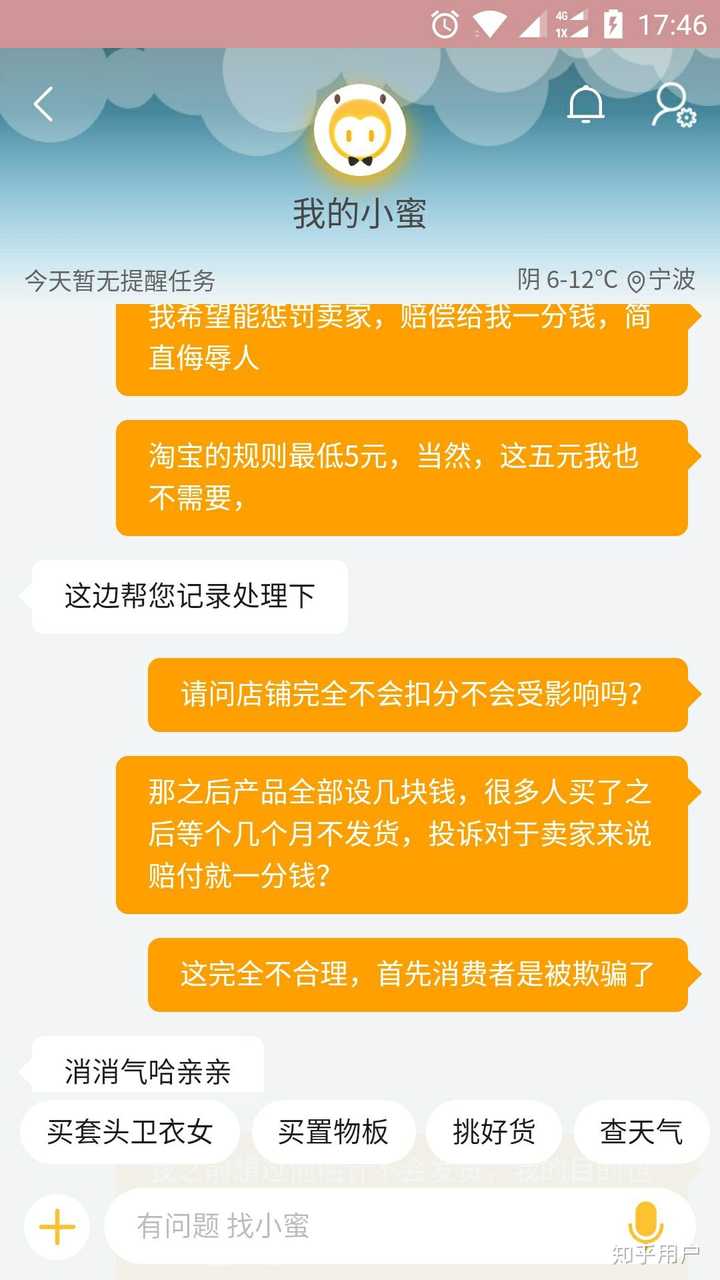
Task: Select the 买置物板 suggestion chip
Action: 333,1132
